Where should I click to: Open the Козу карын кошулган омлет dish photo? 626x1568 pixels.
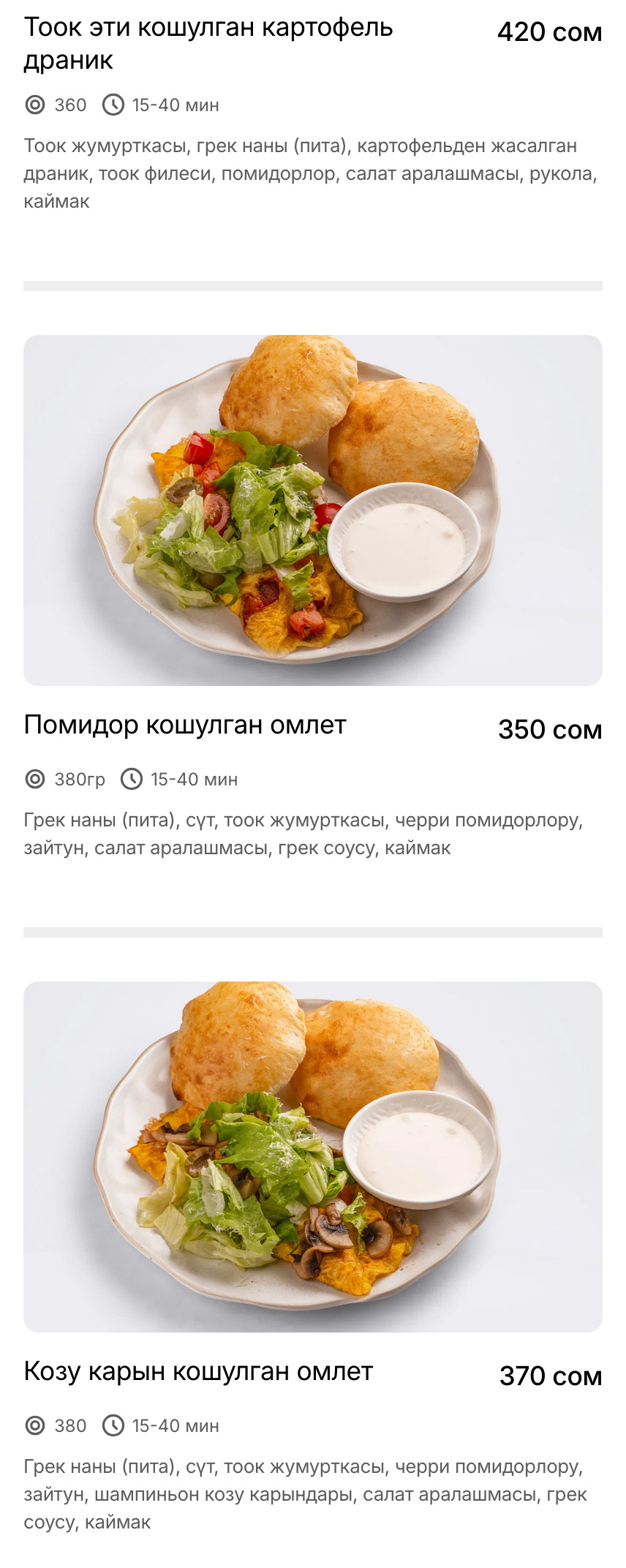coord(312,1156)
